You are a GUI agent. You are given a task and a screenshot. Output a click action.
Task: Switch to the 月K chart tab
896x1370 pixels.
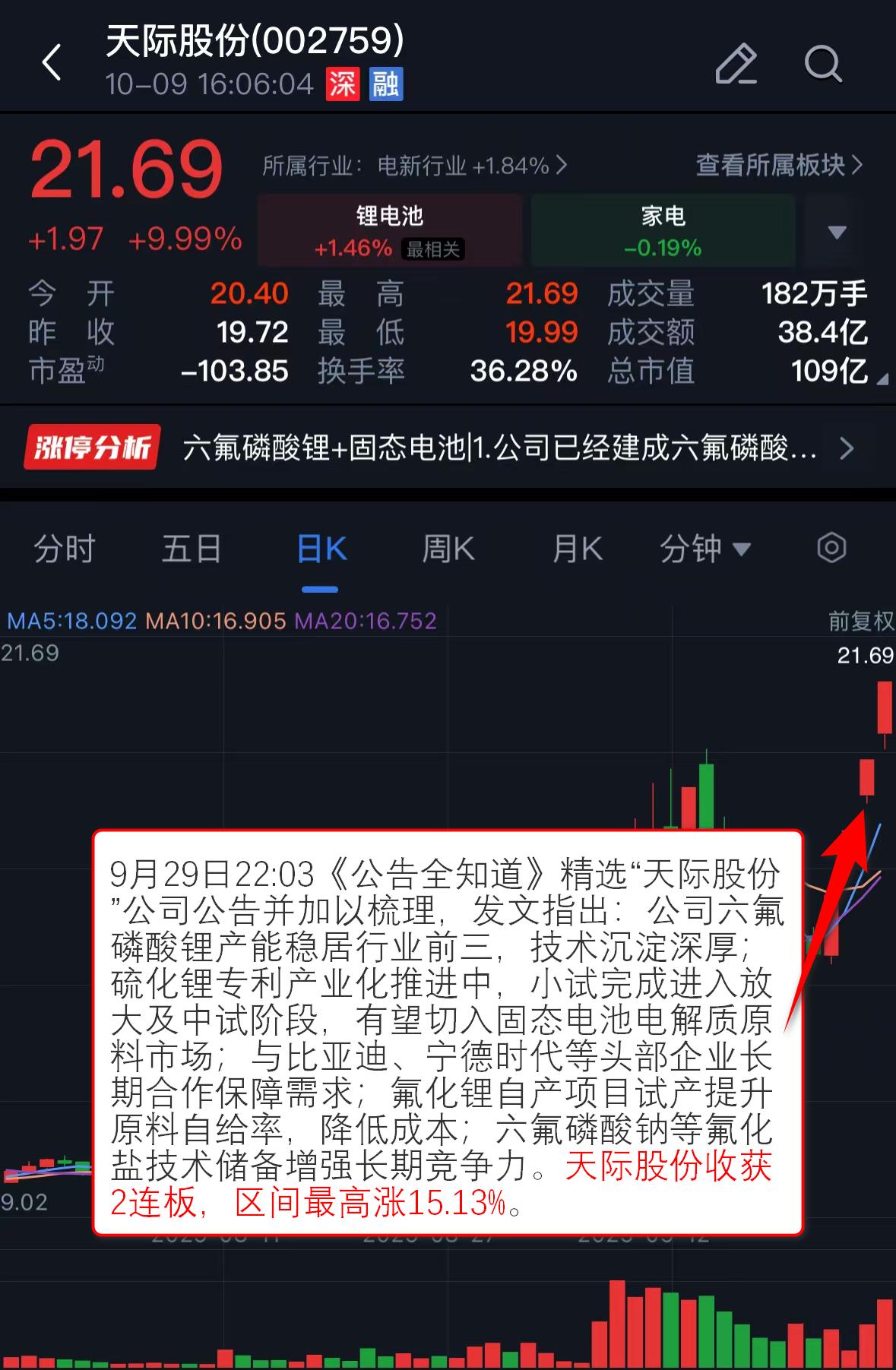coord(578,549)
